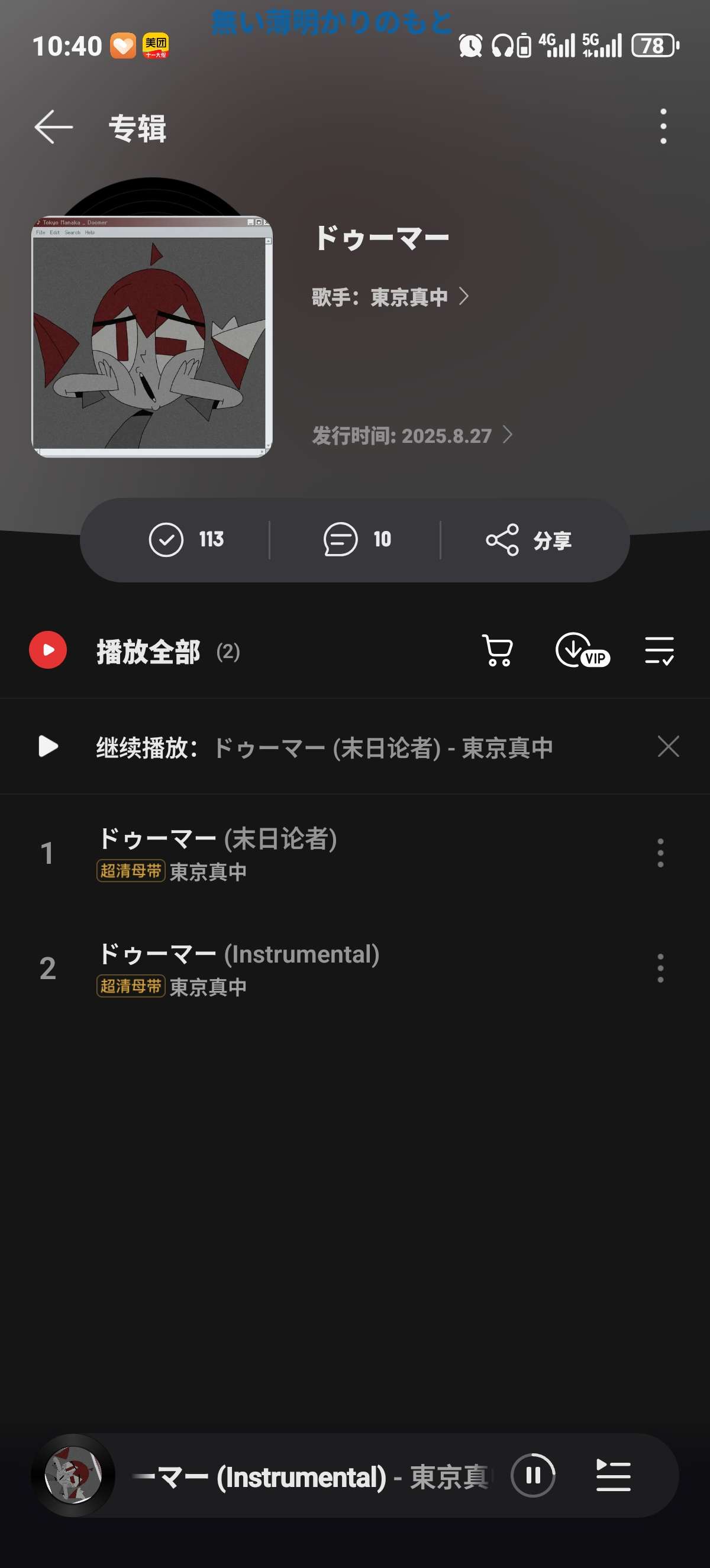This screenshot has width=710, height=1568.
Task: Open more options for ドゥーマー (末日论者)
Action: 660,852
